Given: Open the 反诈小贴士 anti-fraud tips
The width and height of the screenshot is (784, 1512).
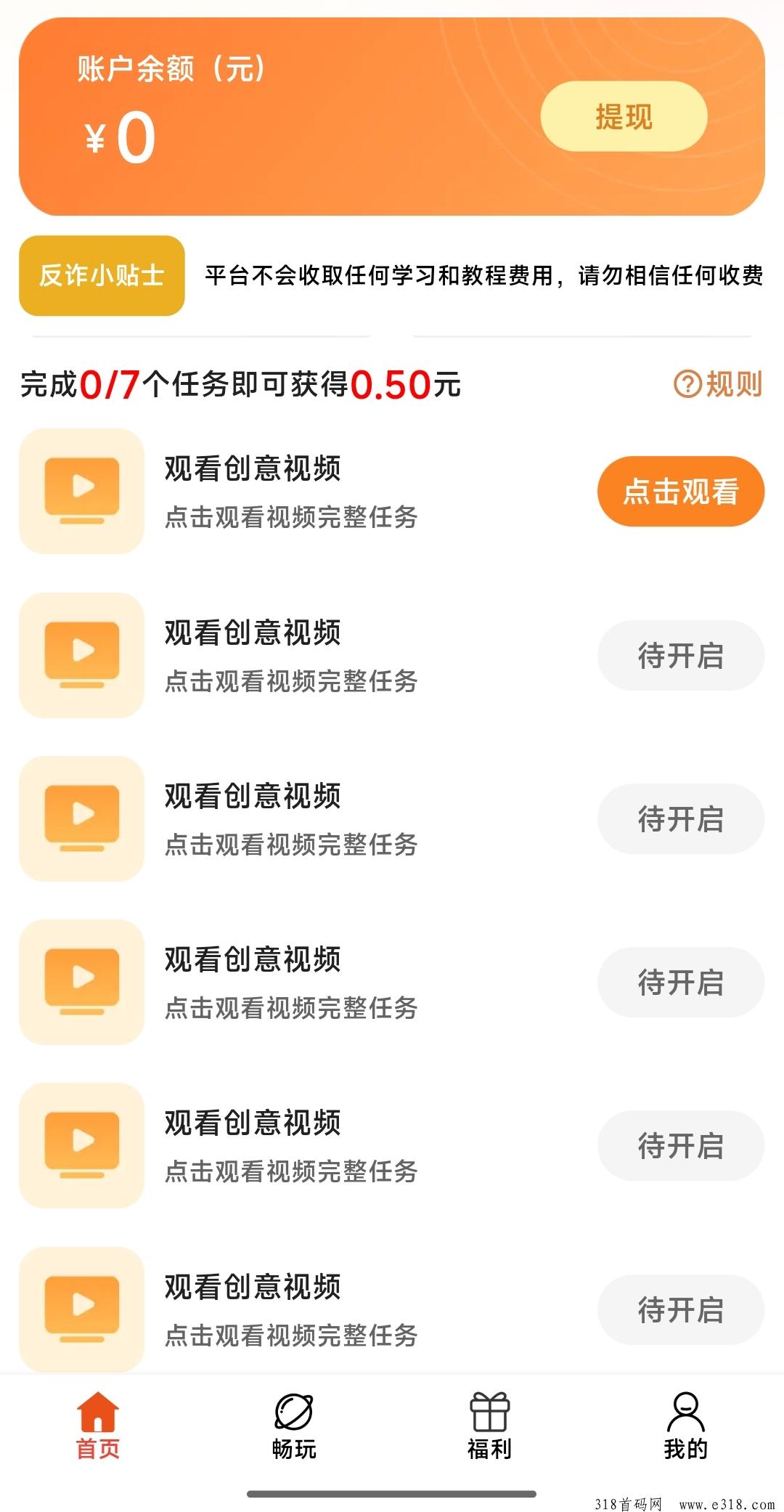Looking at the screenshot, I should coord(102,275).
